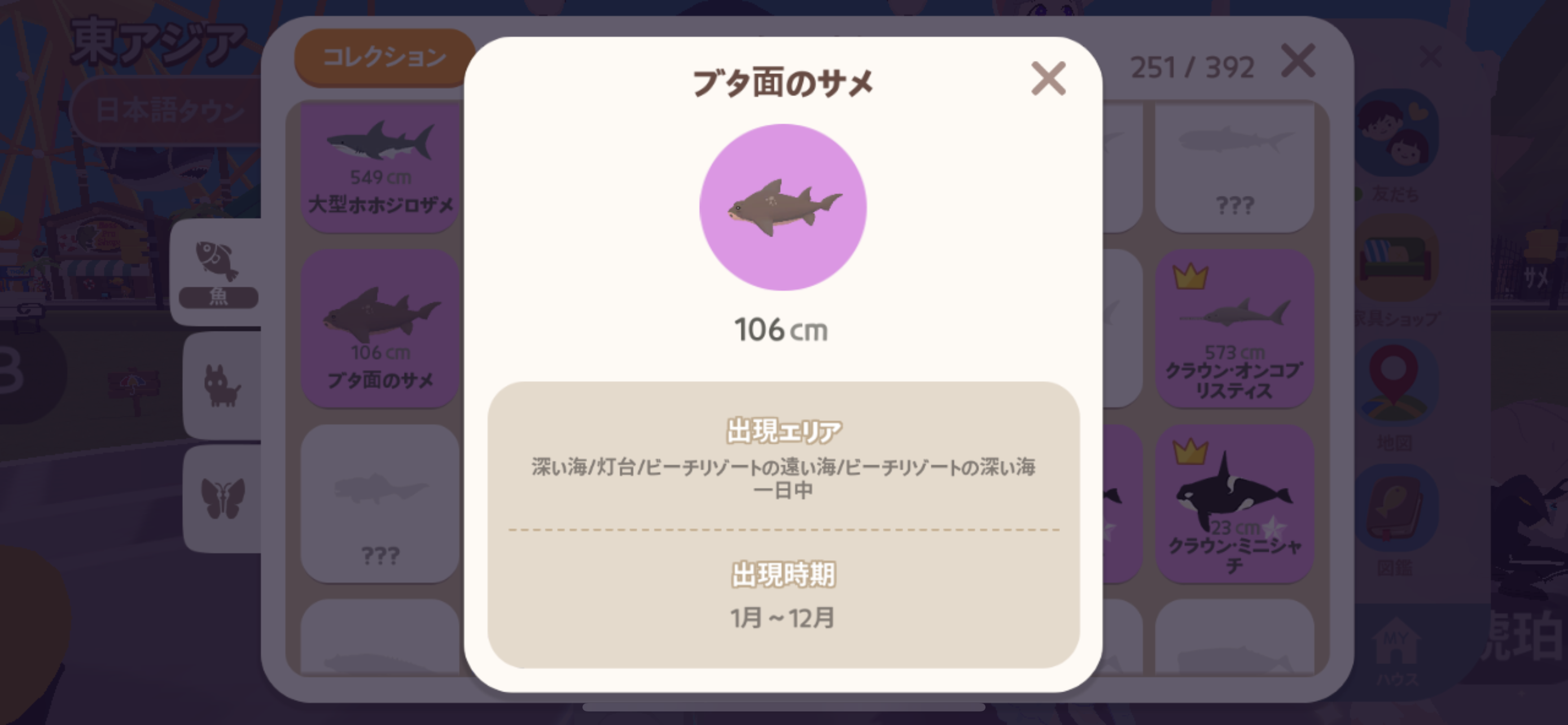Switch to the animal category tab
Image resolution: width=1568 pixels, height=725 pixels.
pos(222,385)
